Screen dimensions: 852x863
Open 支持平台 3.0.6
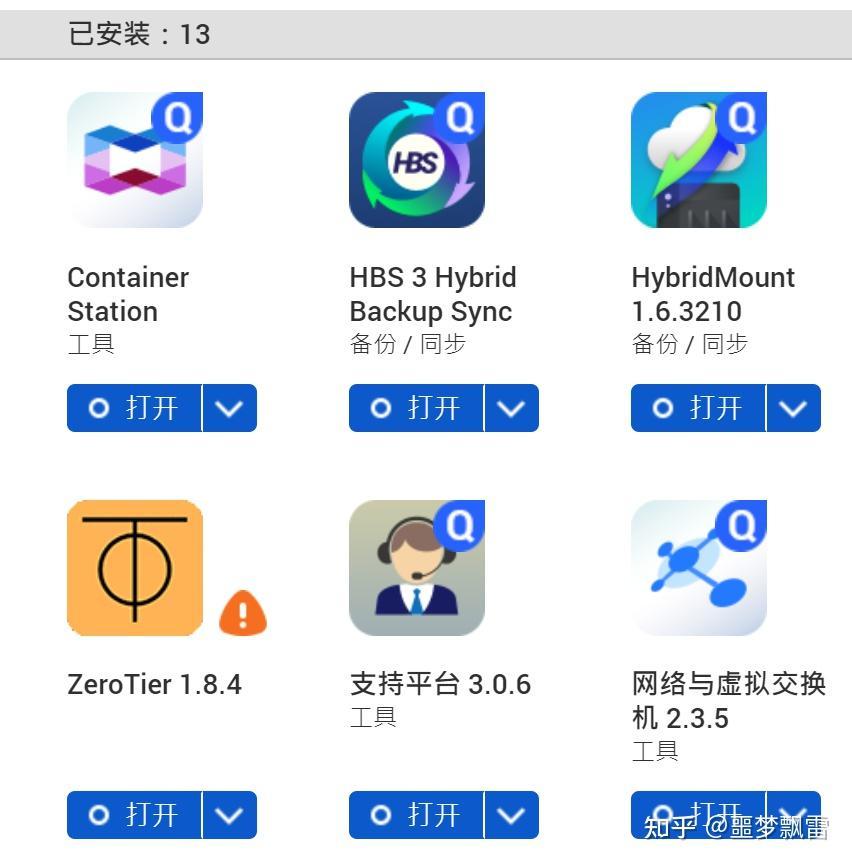pyautogui.click(x=417, y=815)
